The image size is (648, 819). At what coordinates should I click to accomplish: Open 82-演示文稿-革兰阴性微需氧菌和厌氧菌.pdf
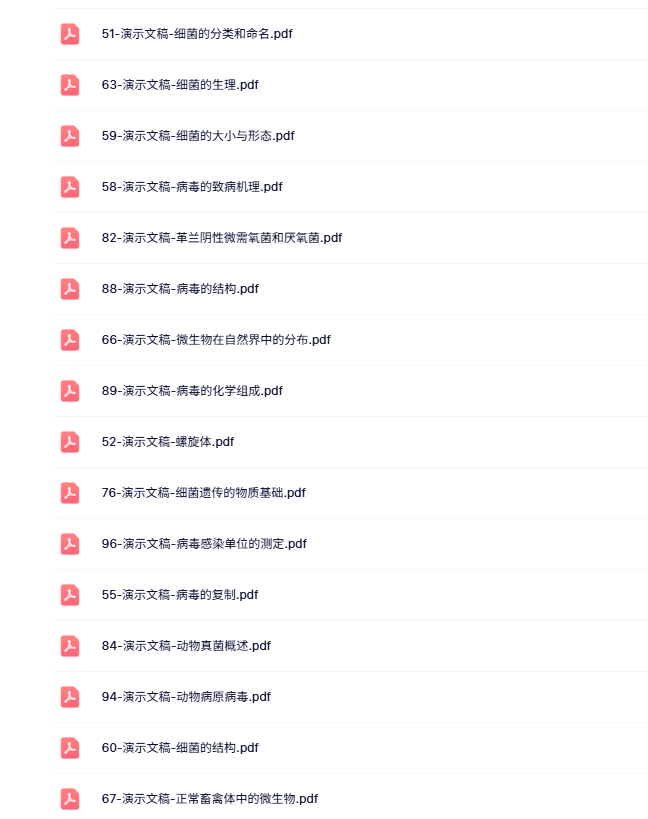coord(222,238)
